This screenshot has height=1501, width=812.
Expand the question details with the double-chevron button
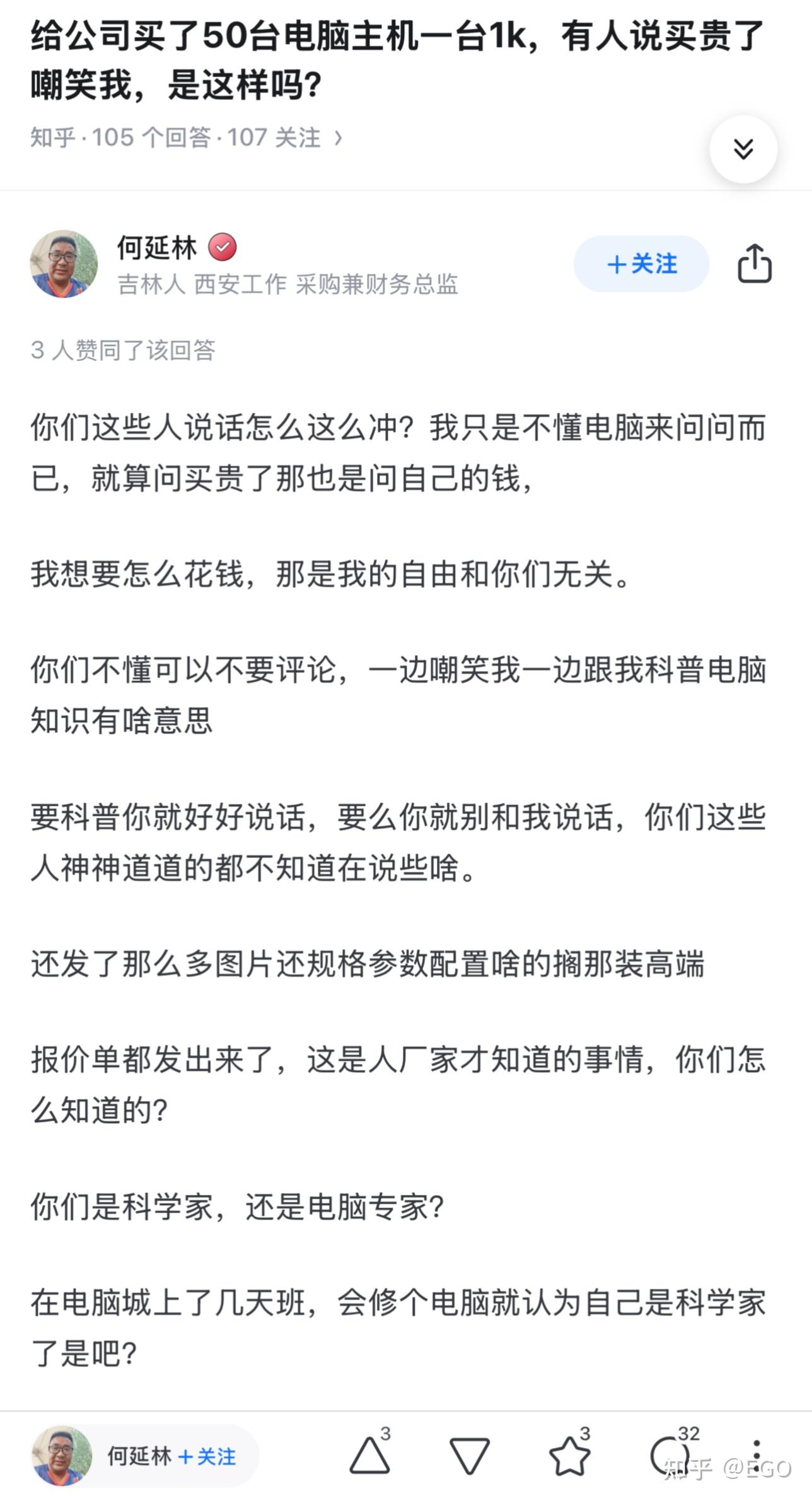pyautogui.click(x=743, y=149)
